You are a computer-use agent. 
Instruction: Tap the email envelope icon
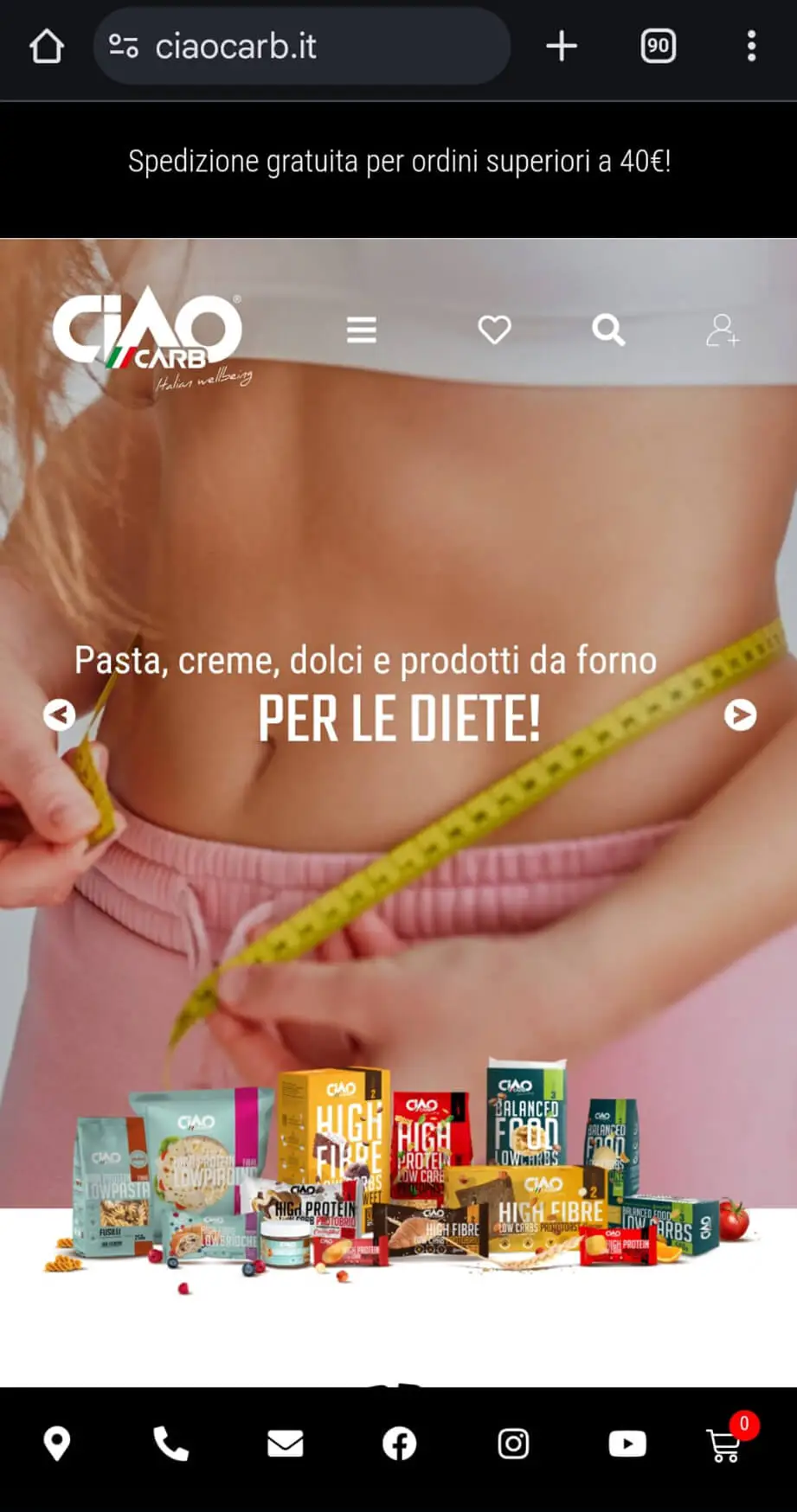tap(285, 1444)
